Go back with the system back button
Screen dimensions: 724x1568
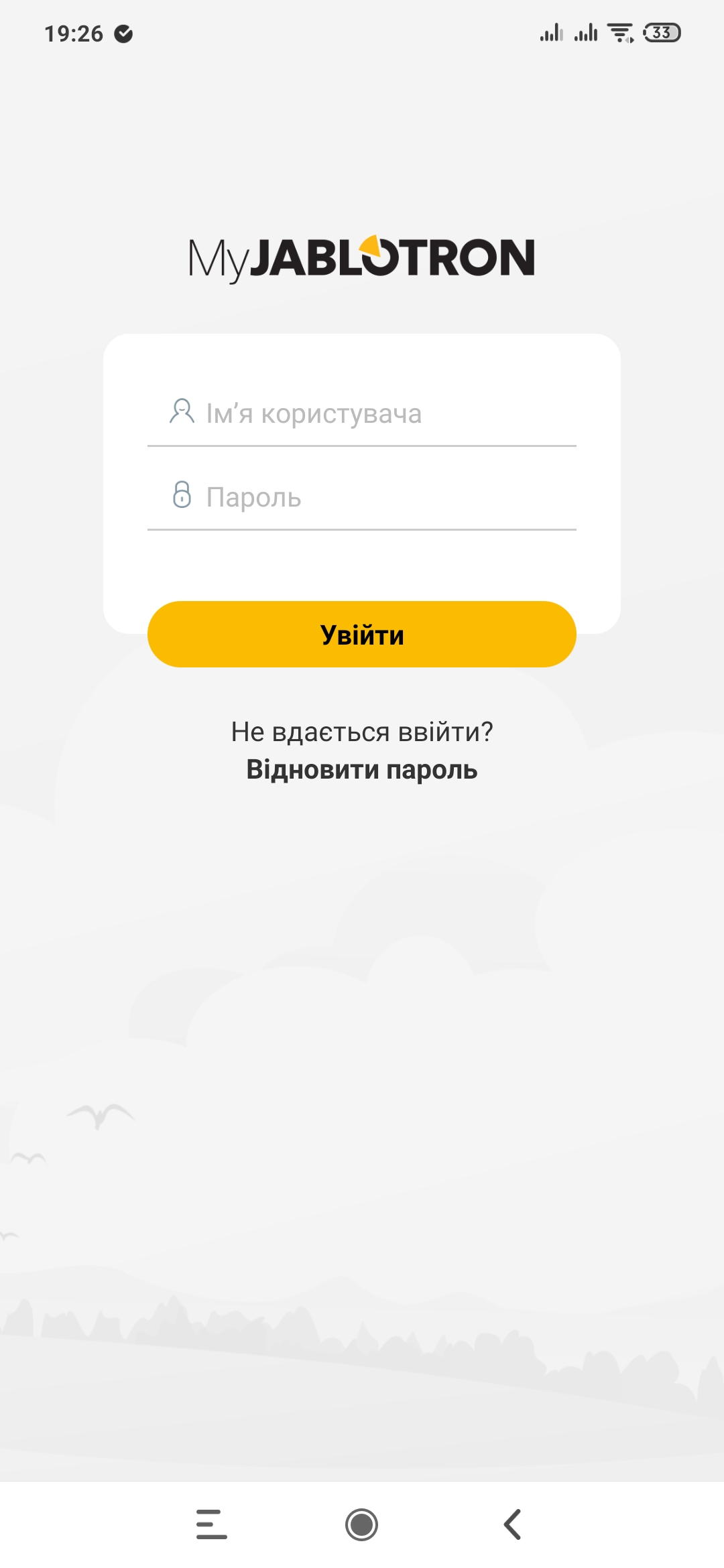pos(512,1524)
